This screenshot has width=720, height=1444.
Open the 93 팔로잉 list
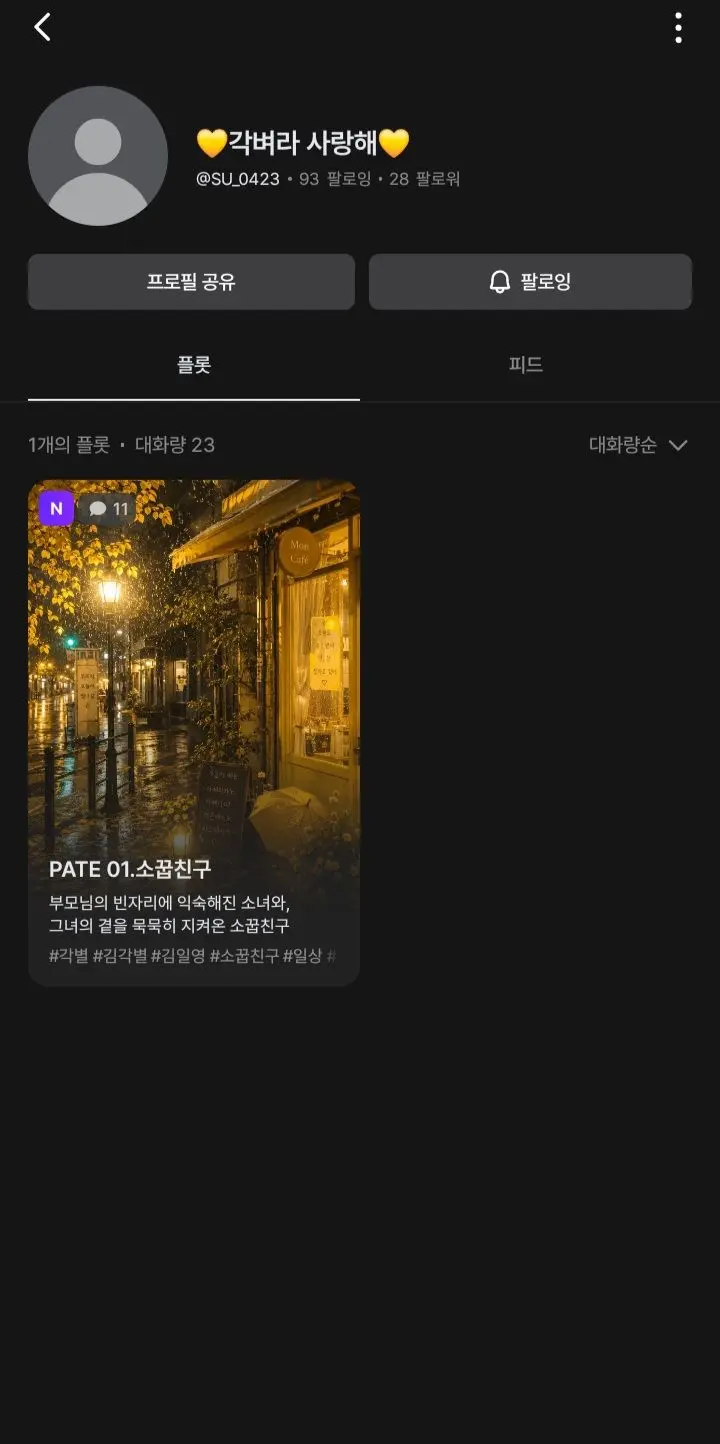pos(335,179)
